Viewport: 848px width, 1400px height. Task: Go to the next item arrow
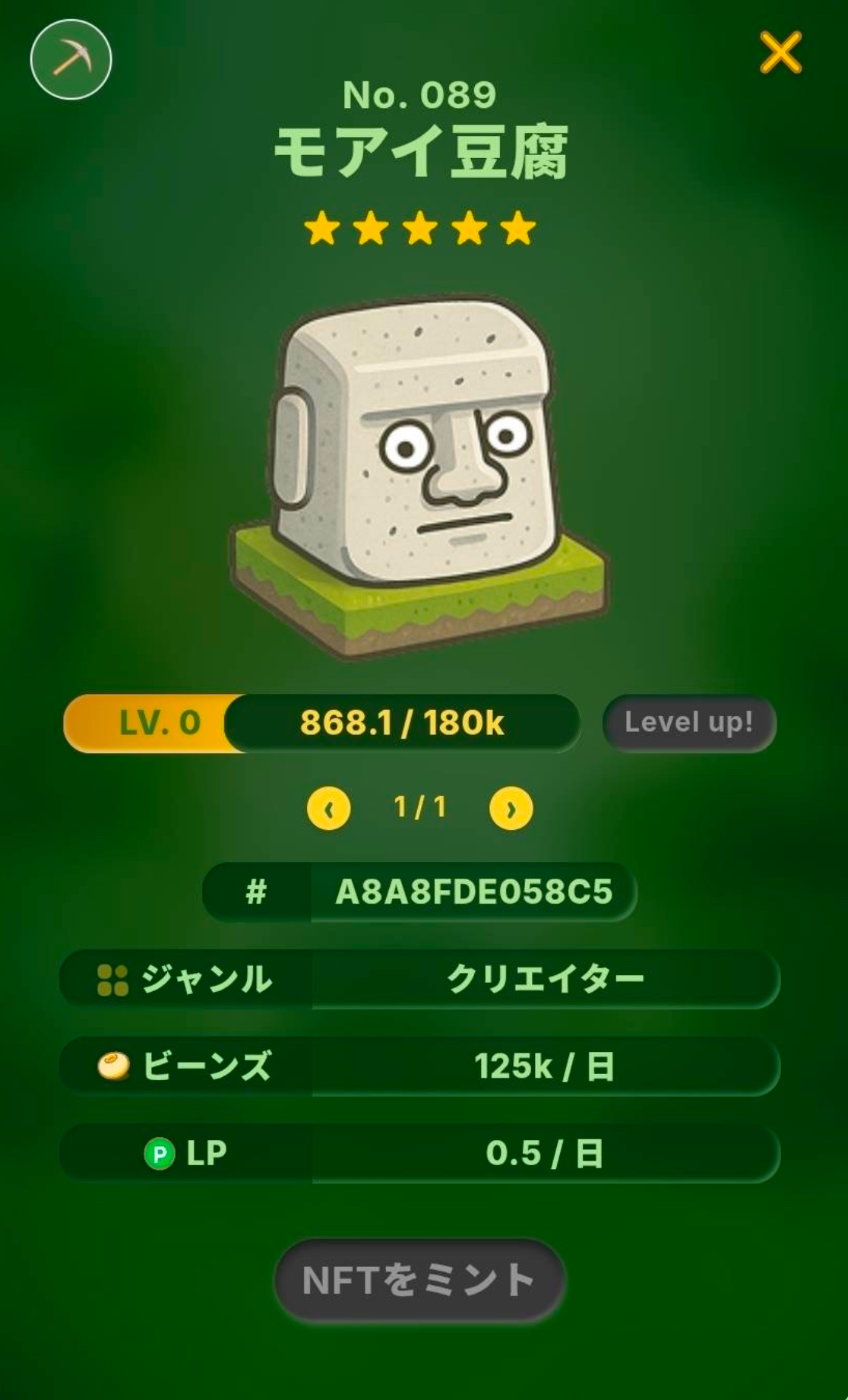coord(511,809)
